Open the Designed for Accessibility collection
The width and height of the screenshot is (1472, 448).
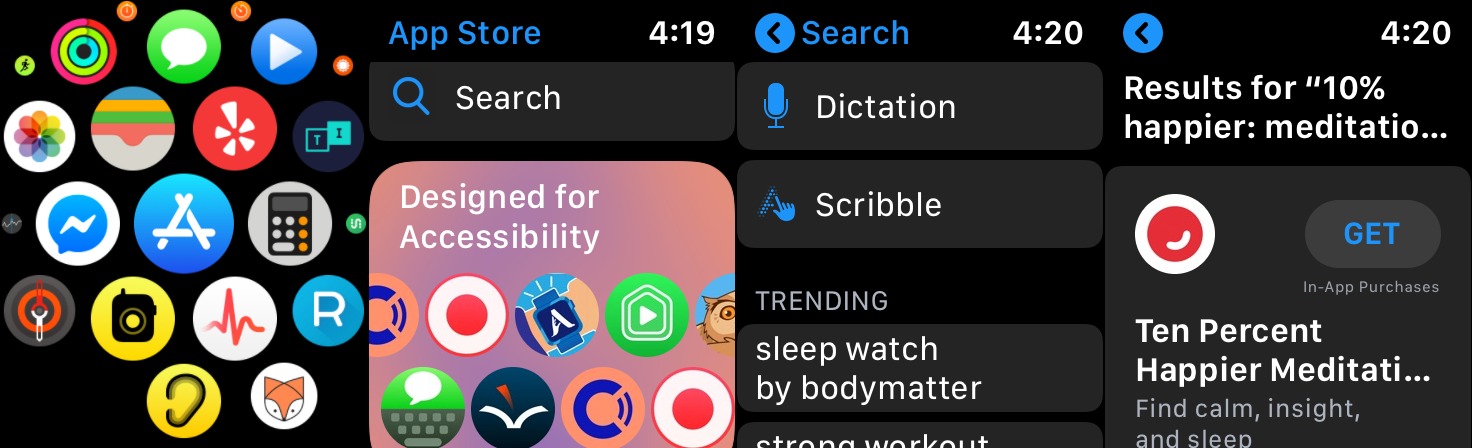551,300
